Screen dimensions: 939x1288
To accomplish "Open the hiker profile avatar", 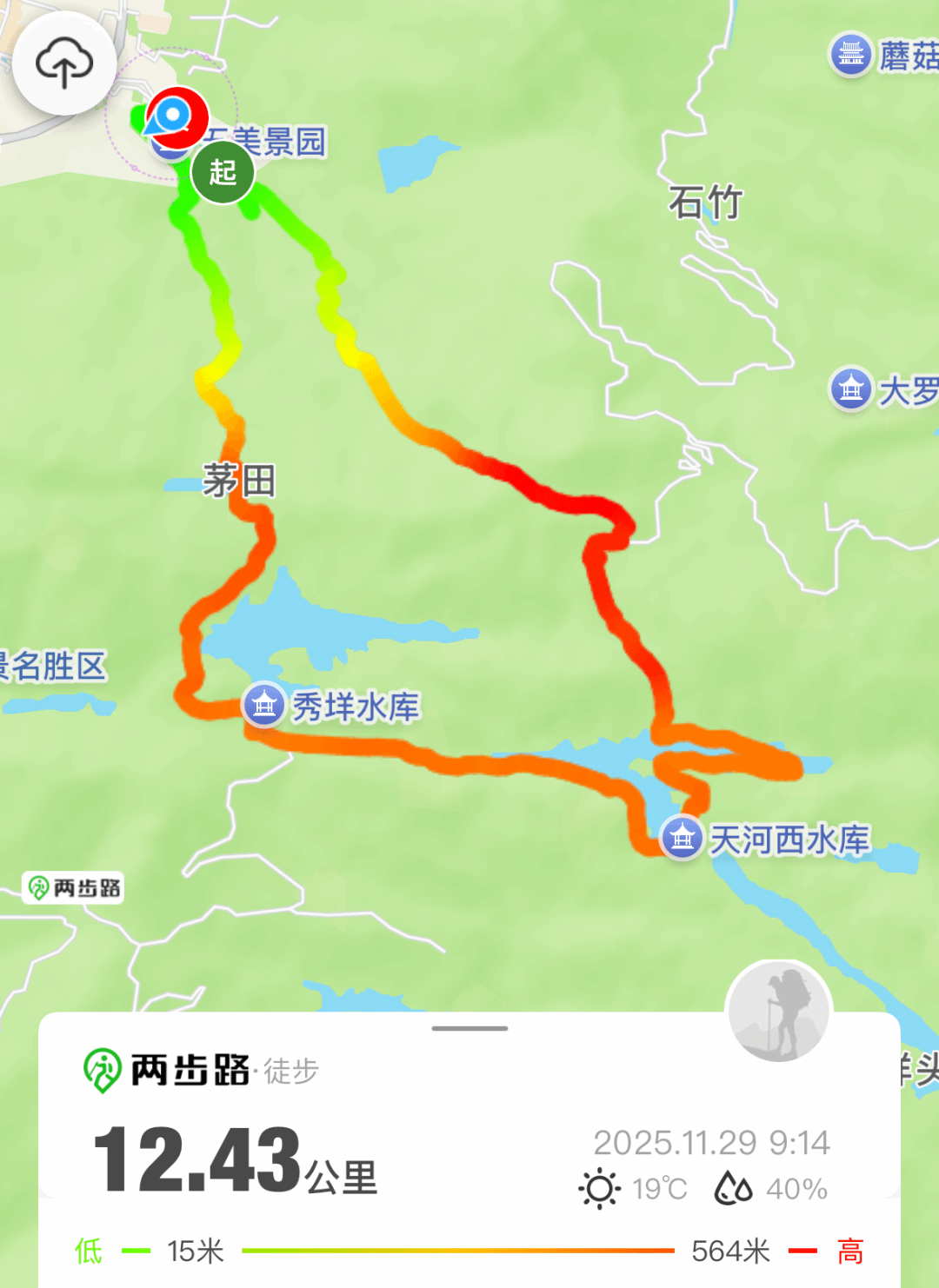I will point(779,1012).
